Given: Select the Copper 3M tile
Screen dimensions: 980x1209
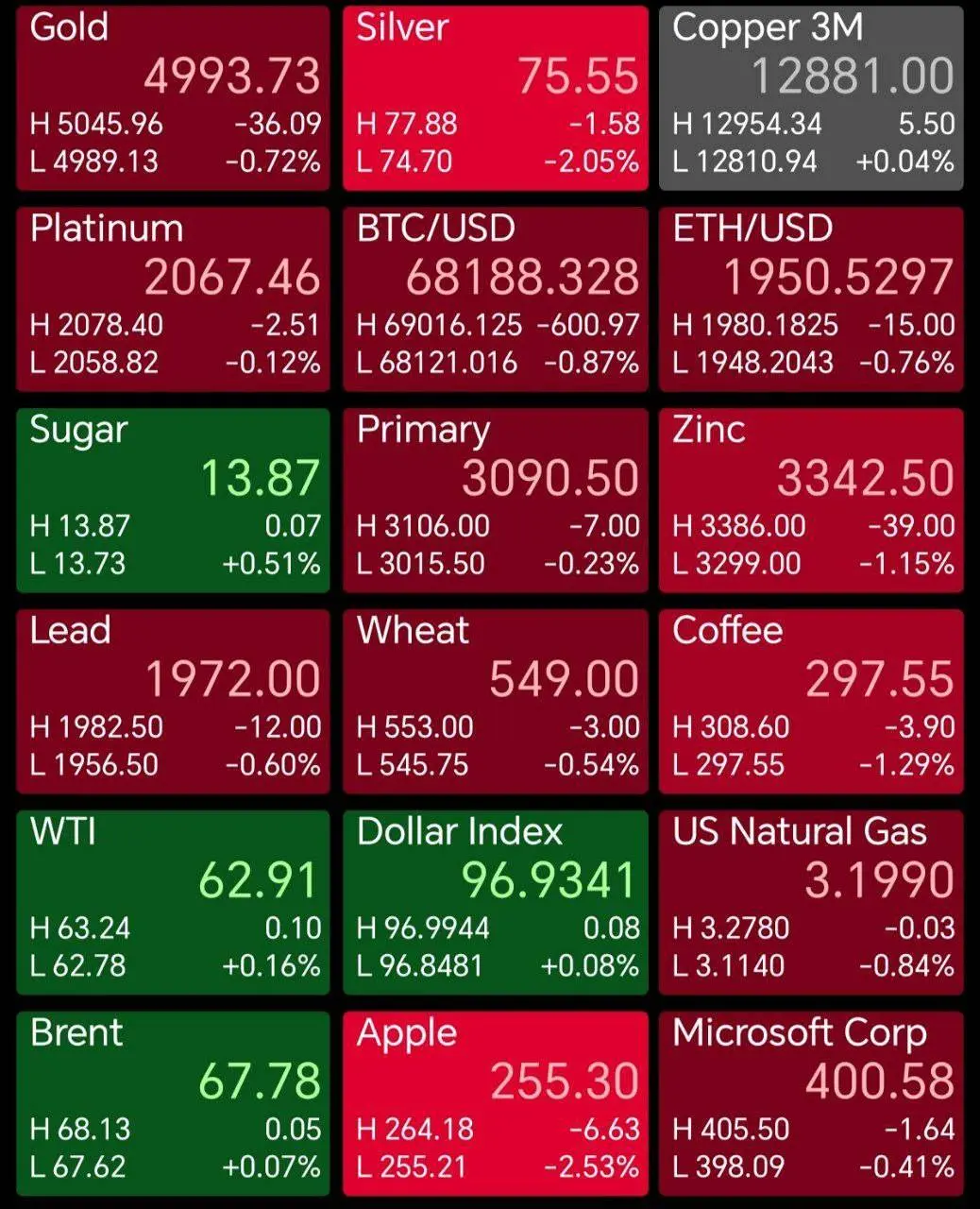Looking at the screenshot, I should (x=811, y=98).
